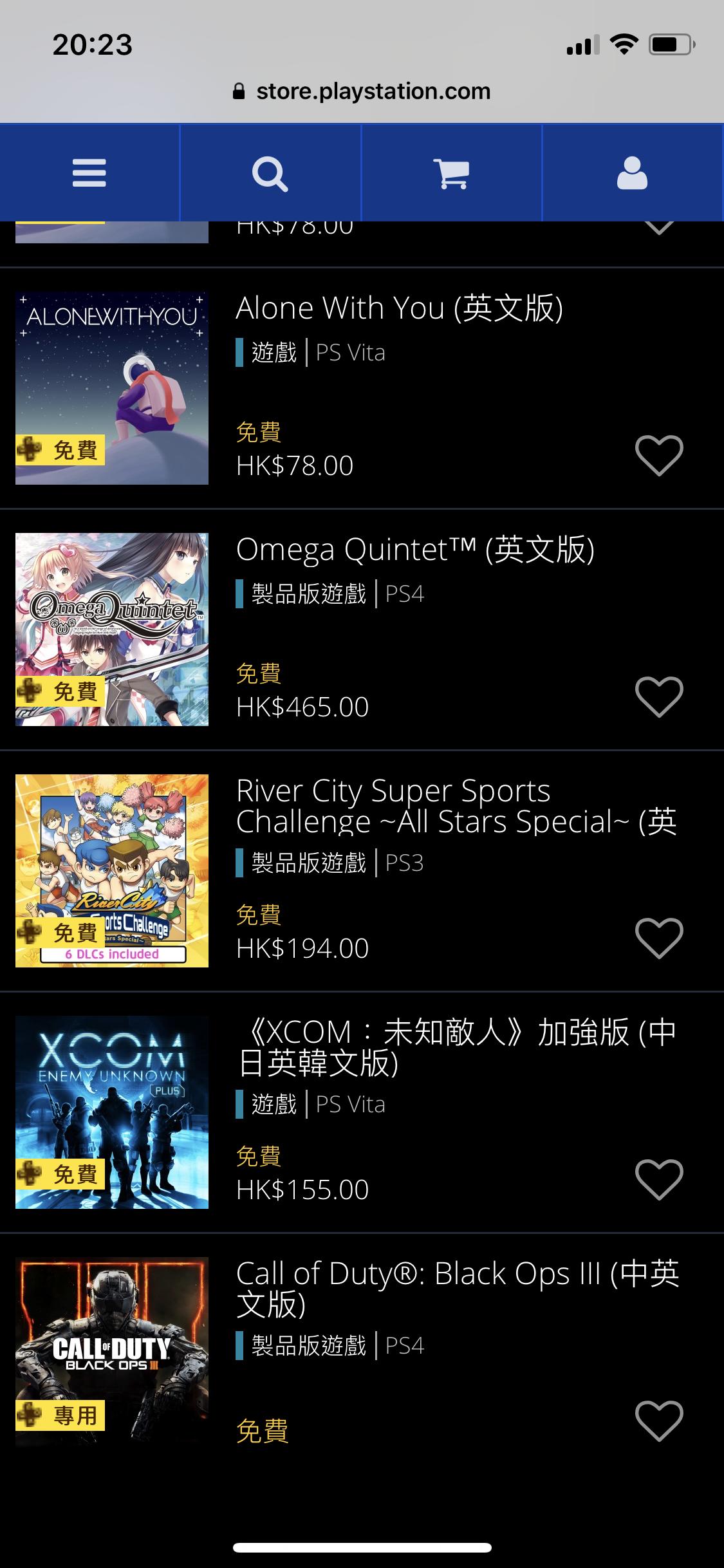This screenshot has width=724, height=1568.
Task: Open the hamburger navigation menu
Action: pos(89,173)
